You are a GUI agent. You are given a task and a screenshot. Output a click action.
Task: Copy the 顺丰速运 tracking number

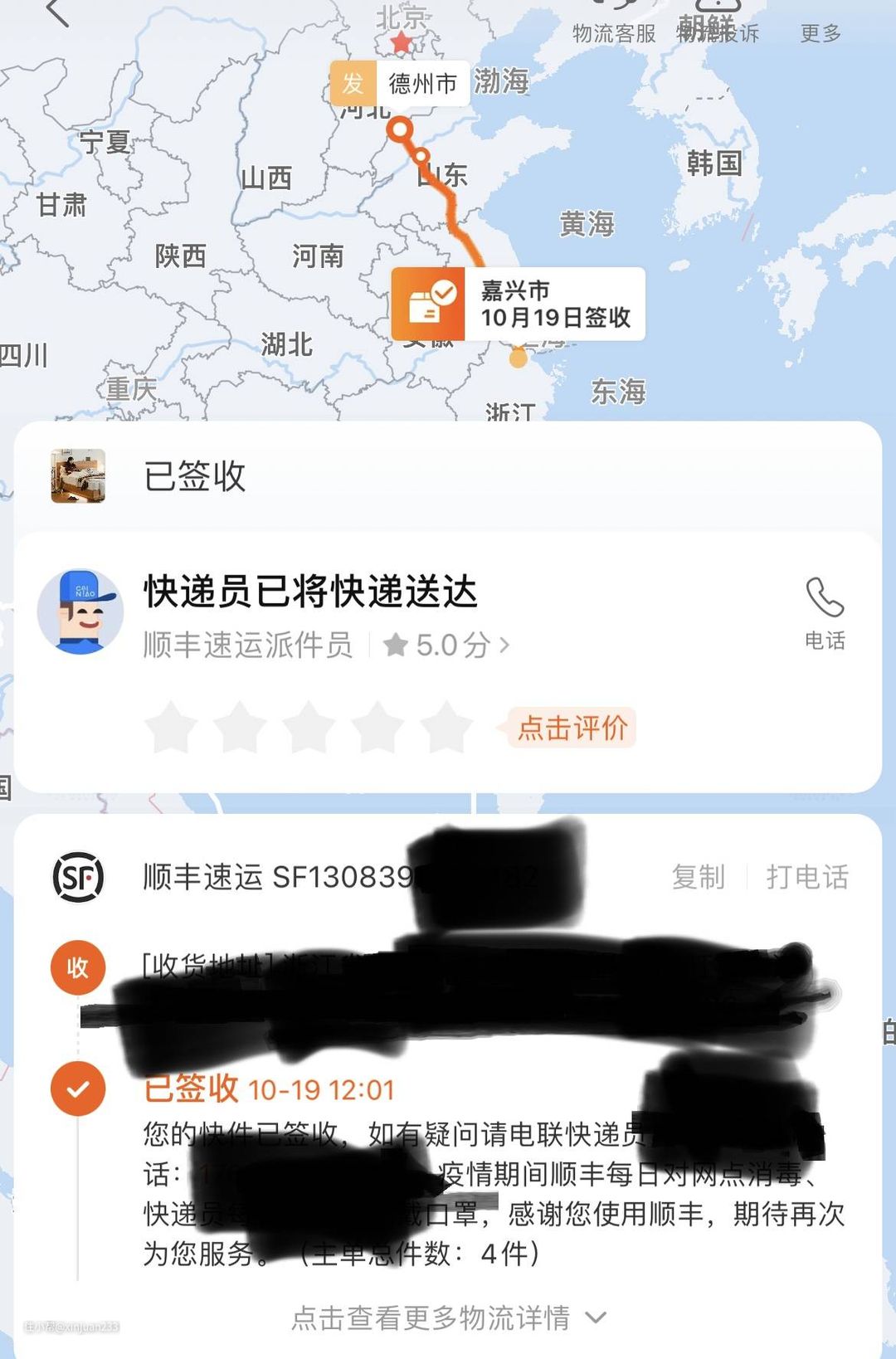click(x=698, y=877)
